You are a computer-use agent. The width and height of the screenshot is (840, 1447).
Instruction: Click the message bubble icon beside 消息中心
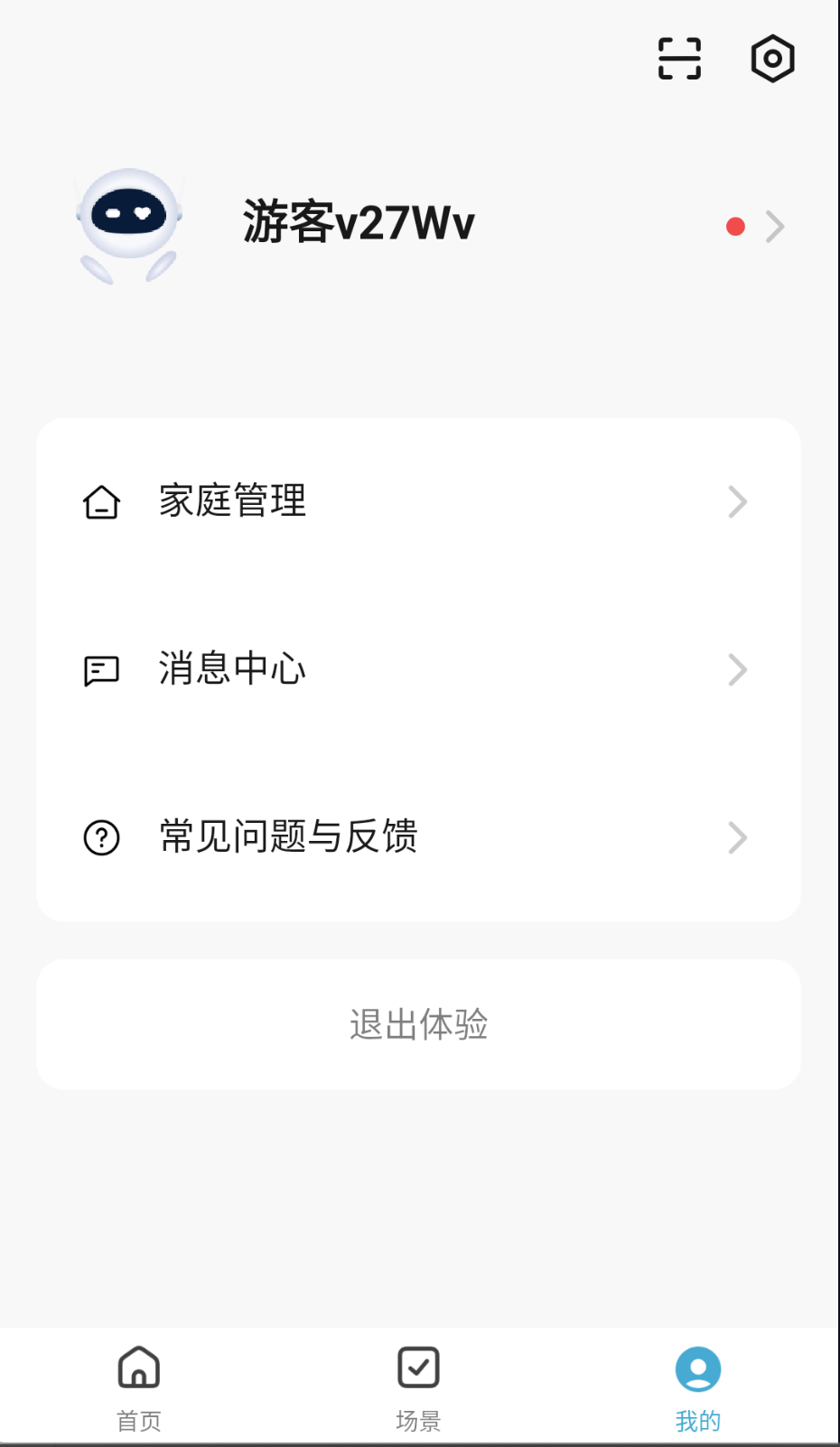(x=100, y=670)
